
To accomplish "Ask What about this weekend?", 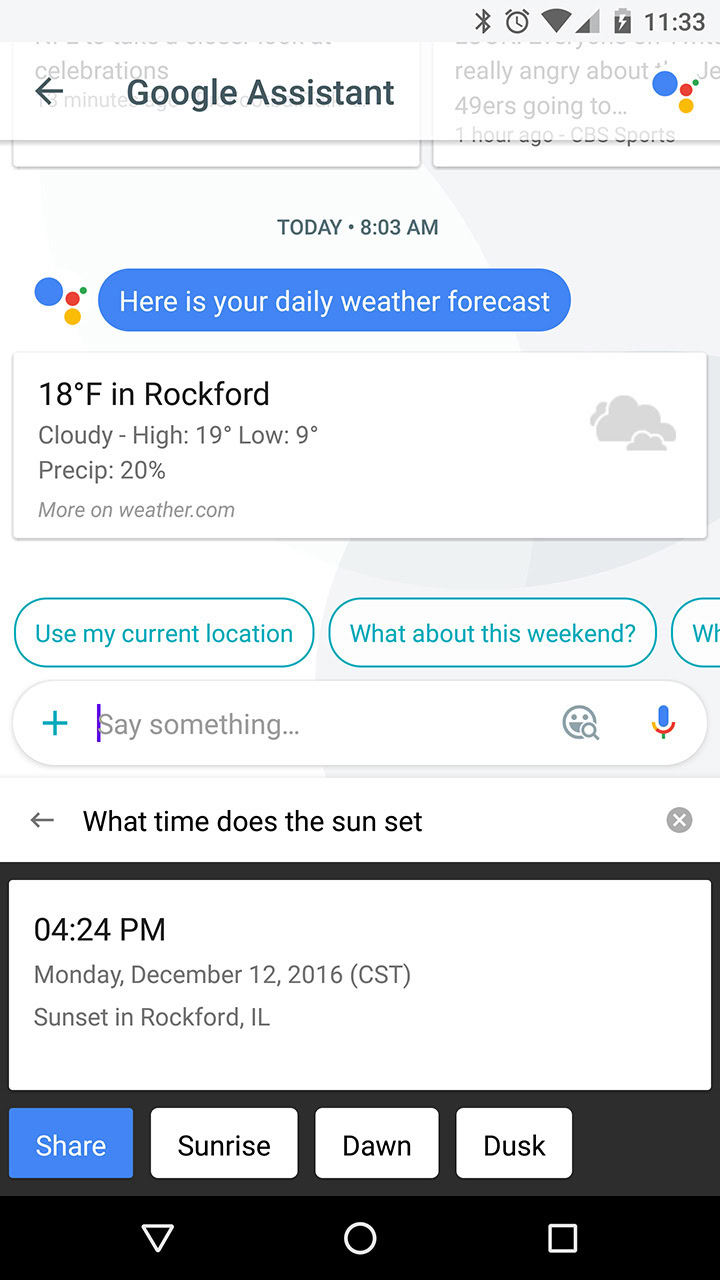I will click(x=492, y=633).
